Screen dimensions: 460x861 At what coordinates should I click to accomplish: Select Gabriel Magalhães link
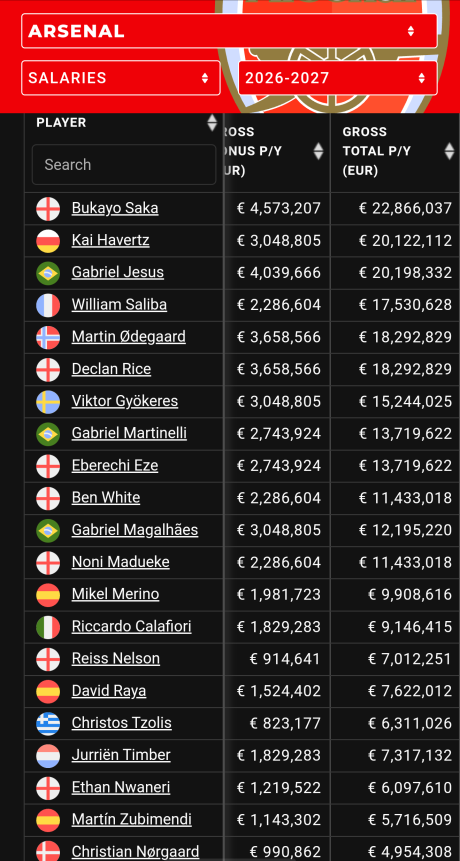click(135, 530)
